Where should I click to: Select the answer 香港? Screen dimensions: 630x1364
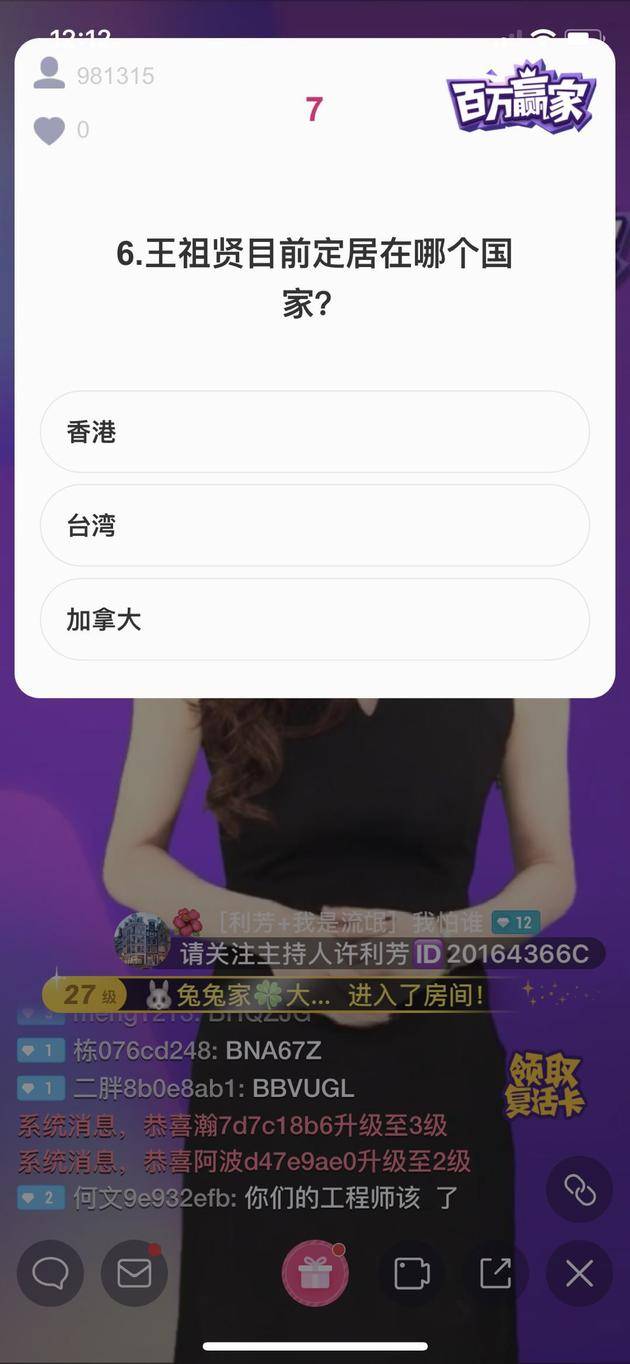tap(314, 432)
